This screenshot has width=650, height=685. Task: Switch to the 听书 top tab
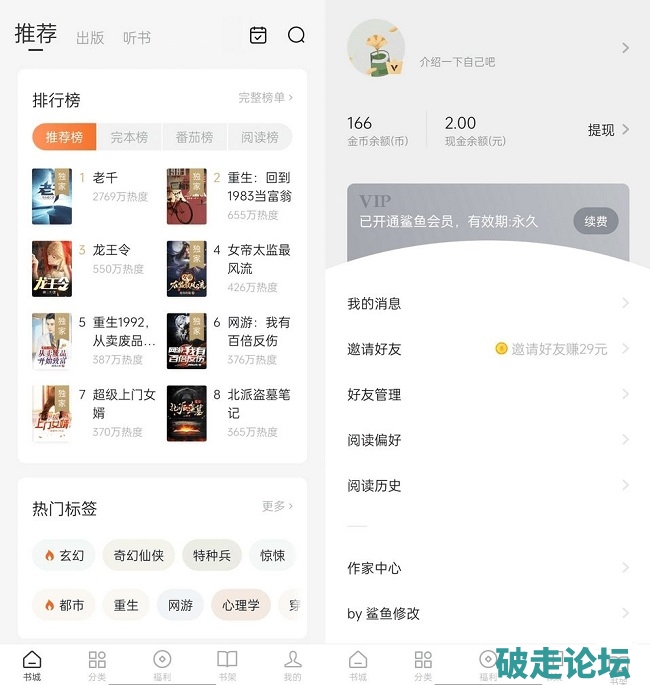137,38
